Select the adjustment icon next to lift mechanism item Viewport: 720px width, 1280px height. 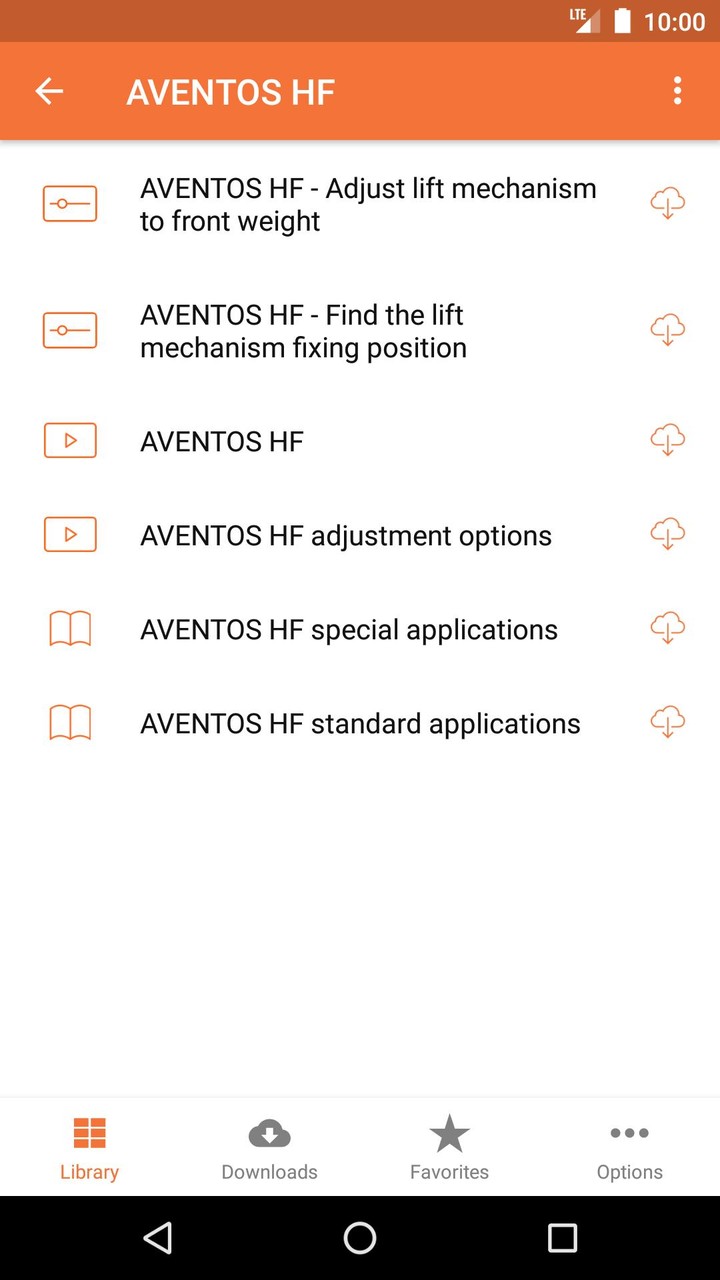70,203
